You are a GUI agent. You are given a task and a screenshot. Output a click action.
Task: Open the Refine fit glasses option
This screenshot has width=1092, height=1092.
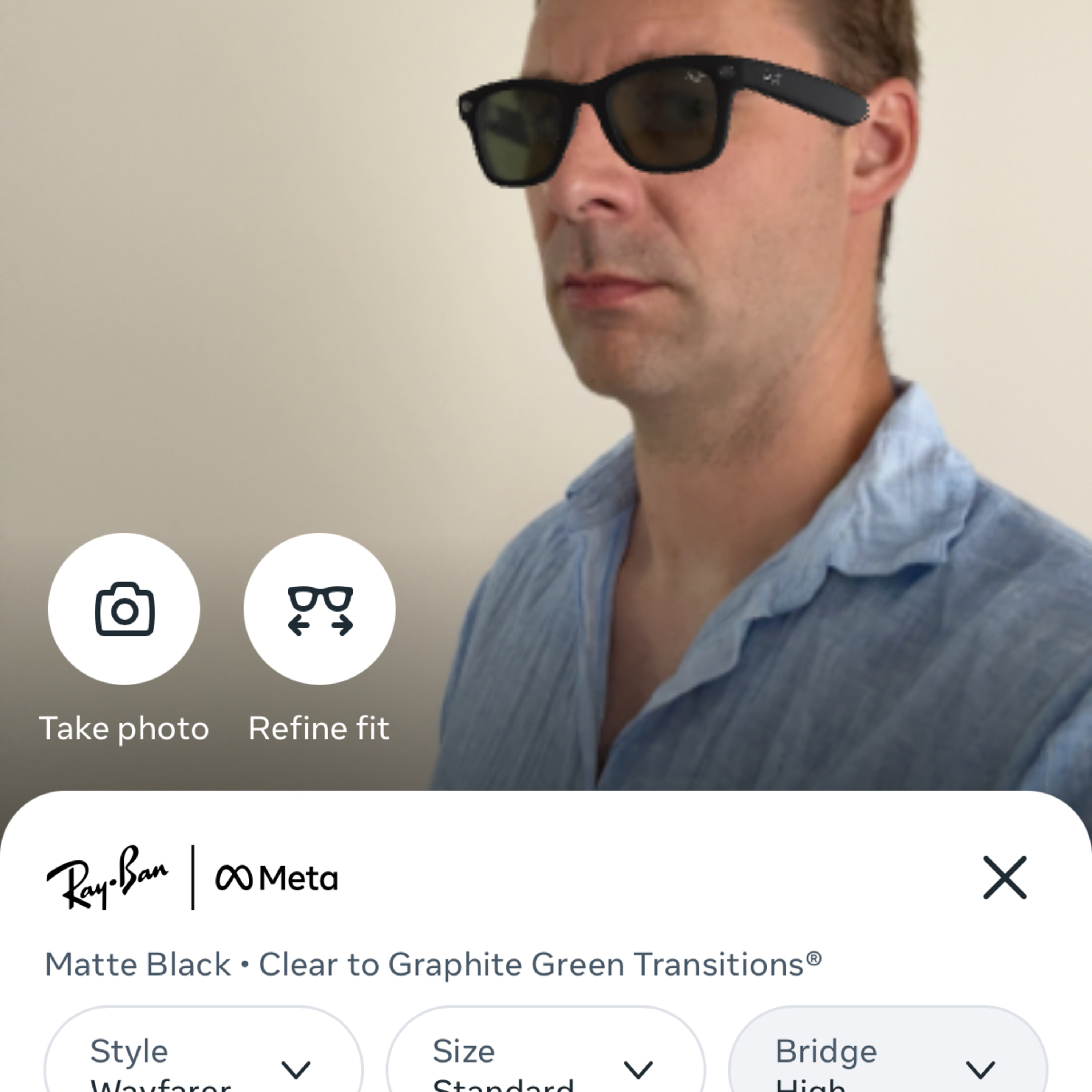click(x=319, y=609)
